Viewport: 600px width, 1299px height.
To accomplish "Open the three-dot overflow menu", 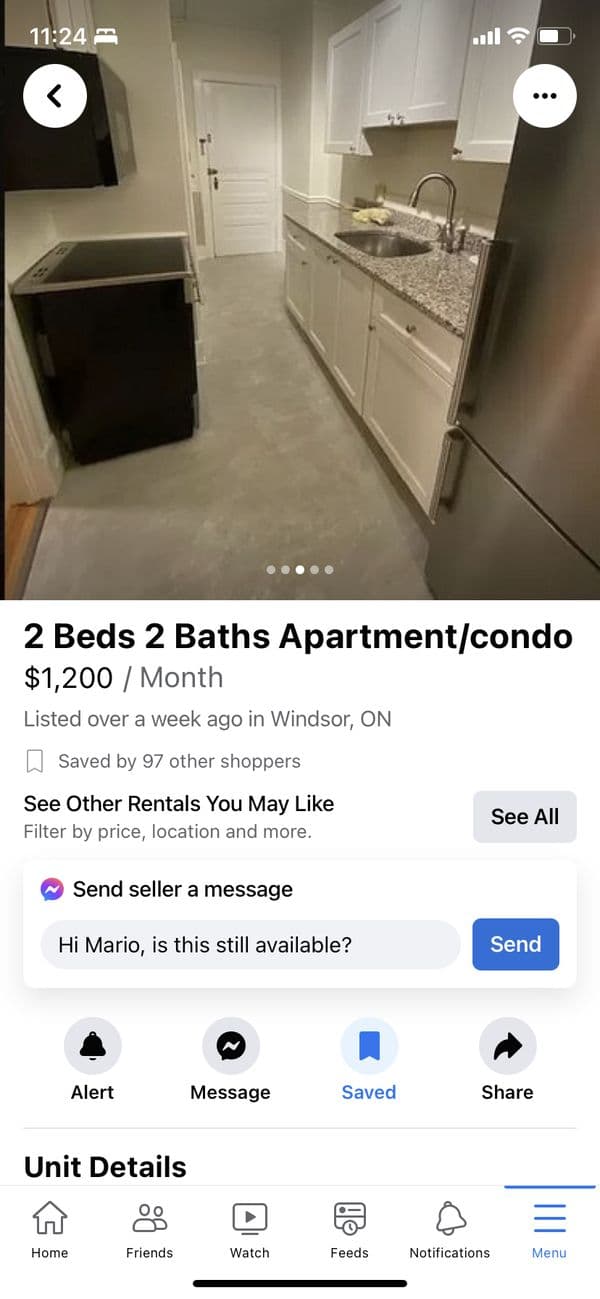I will coord(544,96).
